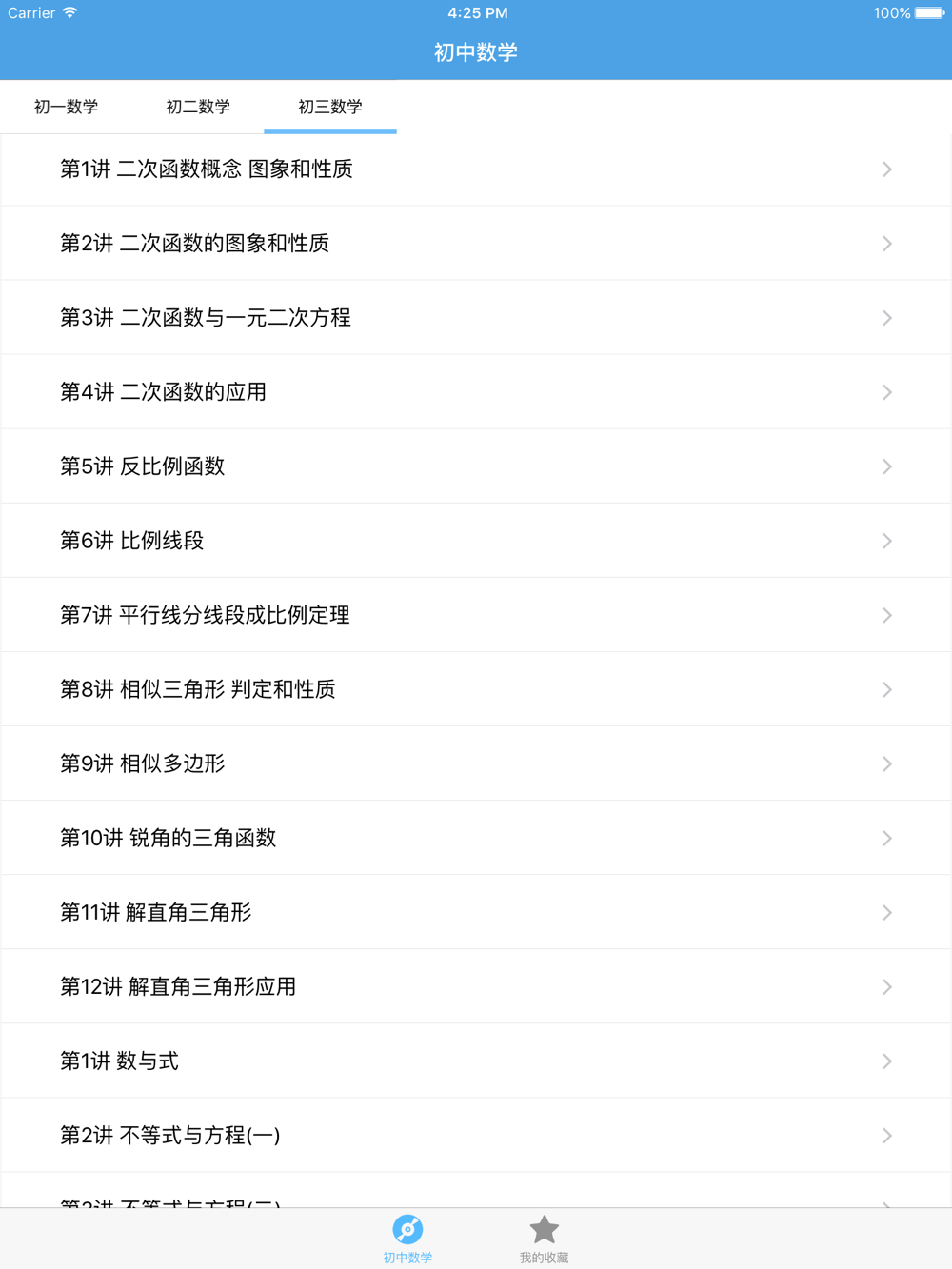Open 第8讲 相似三角形 判定和性质

point(476,689)
